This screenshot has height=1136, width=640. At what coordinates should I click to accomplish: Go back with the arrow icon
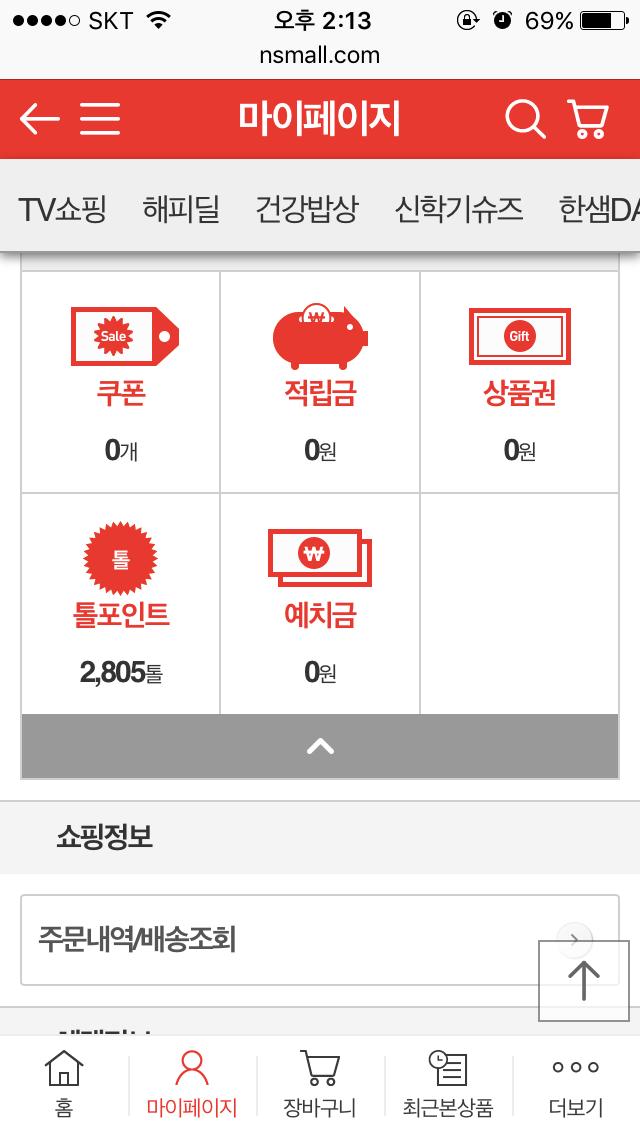tap(39, 120)
